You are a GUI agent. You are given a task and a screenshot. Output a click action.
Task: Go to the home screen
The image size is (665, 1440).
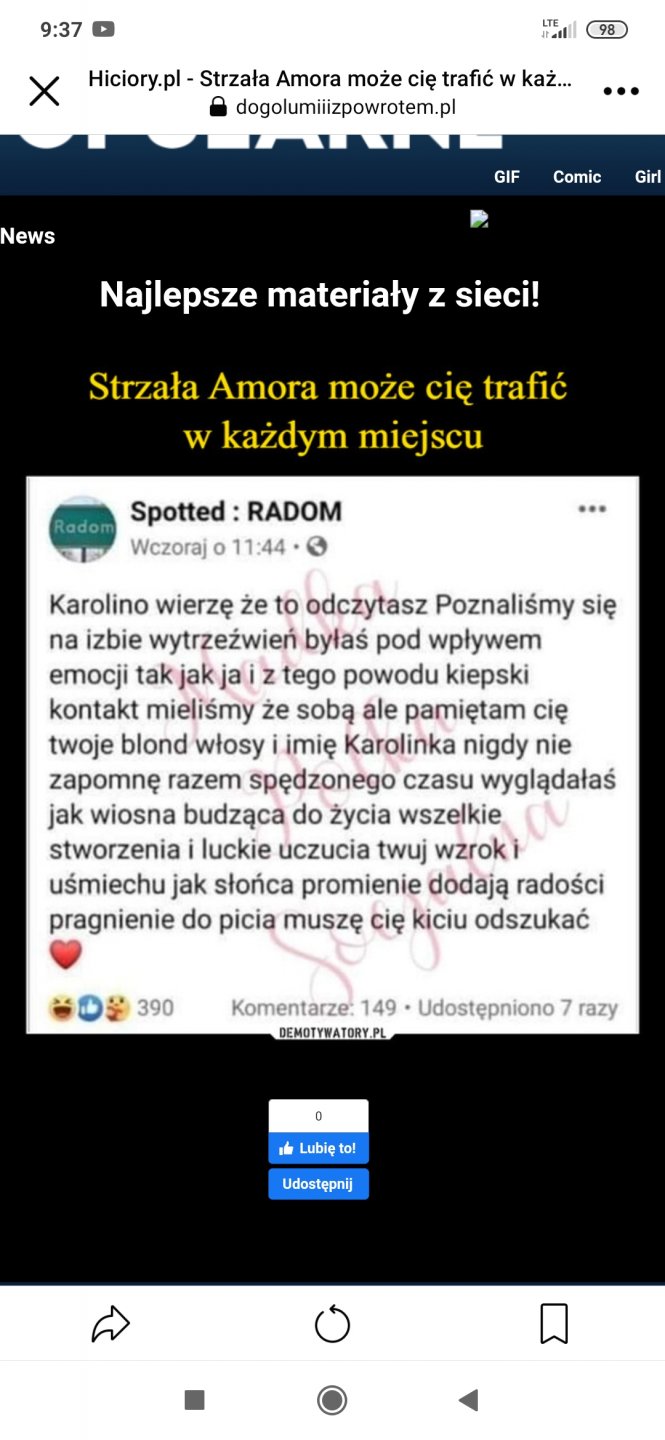[332, 1400]
